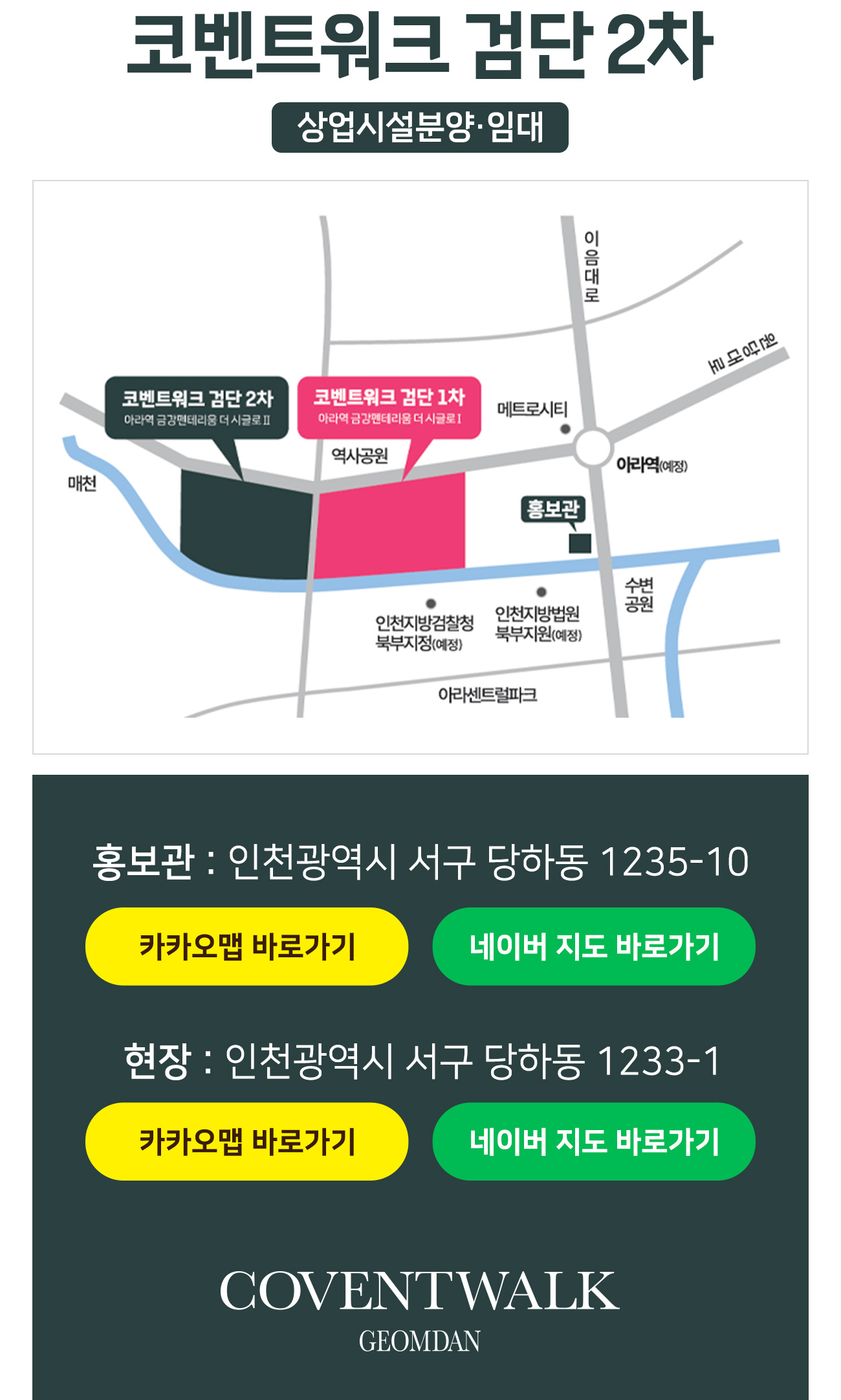Open Kakao Map for the 현장 address
Viewport: 841px width, 1400px height.
(246, 1141)
